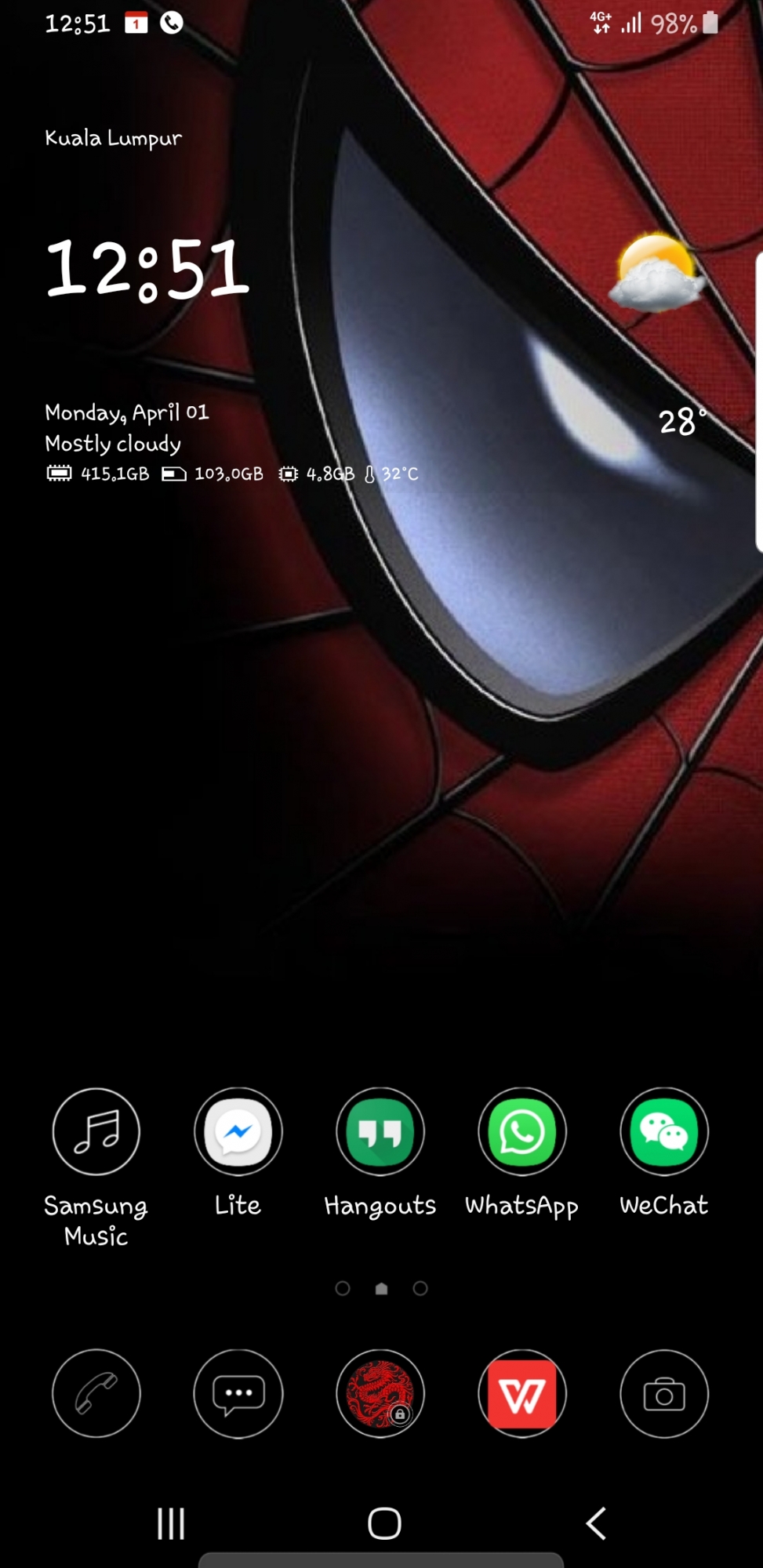Open the phone dialer in the dock
Screen dimensions: 763x1568
point(96,1393)
